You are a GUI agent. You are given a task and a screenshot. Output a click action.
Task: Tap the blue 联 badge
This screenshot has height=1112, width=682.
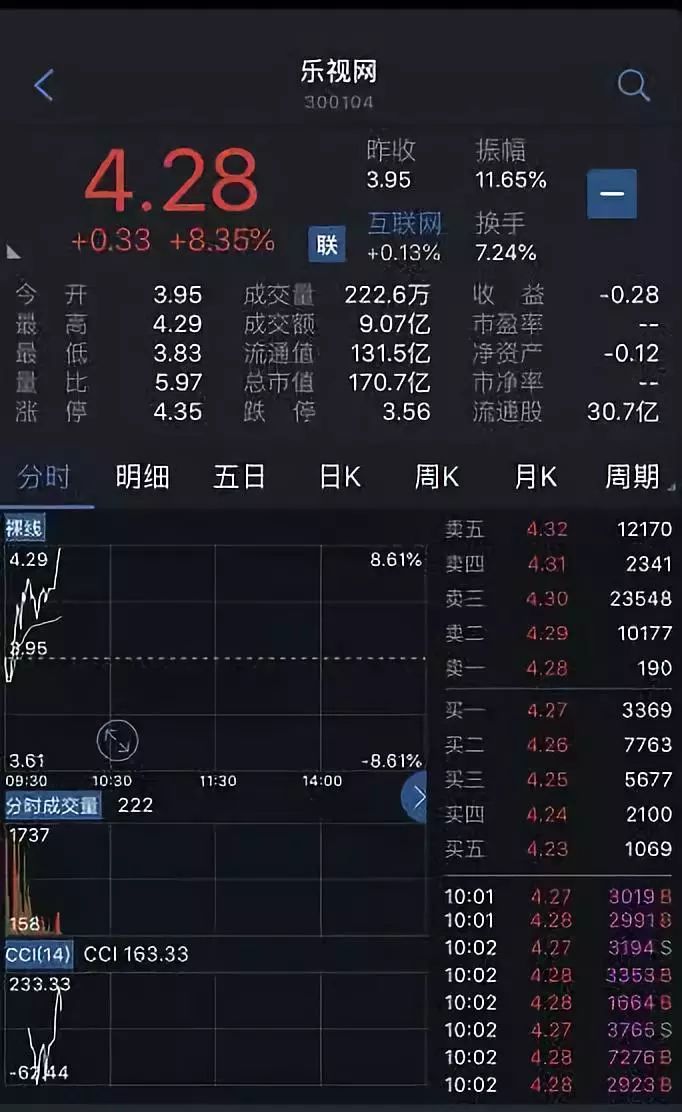(x=327, y=244)
